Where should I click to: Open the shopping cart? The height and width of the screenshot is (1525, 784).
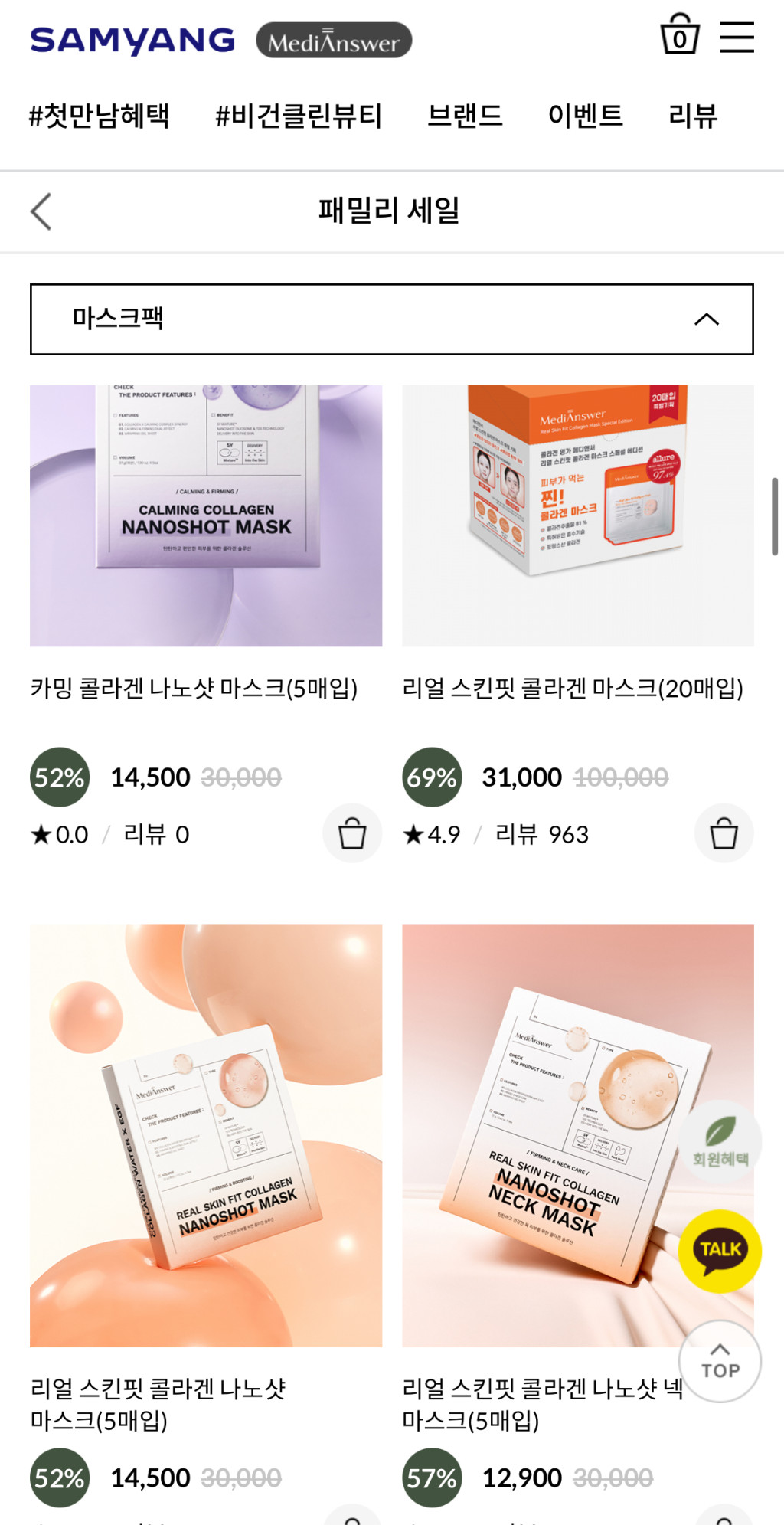click(x=679, y=34)
